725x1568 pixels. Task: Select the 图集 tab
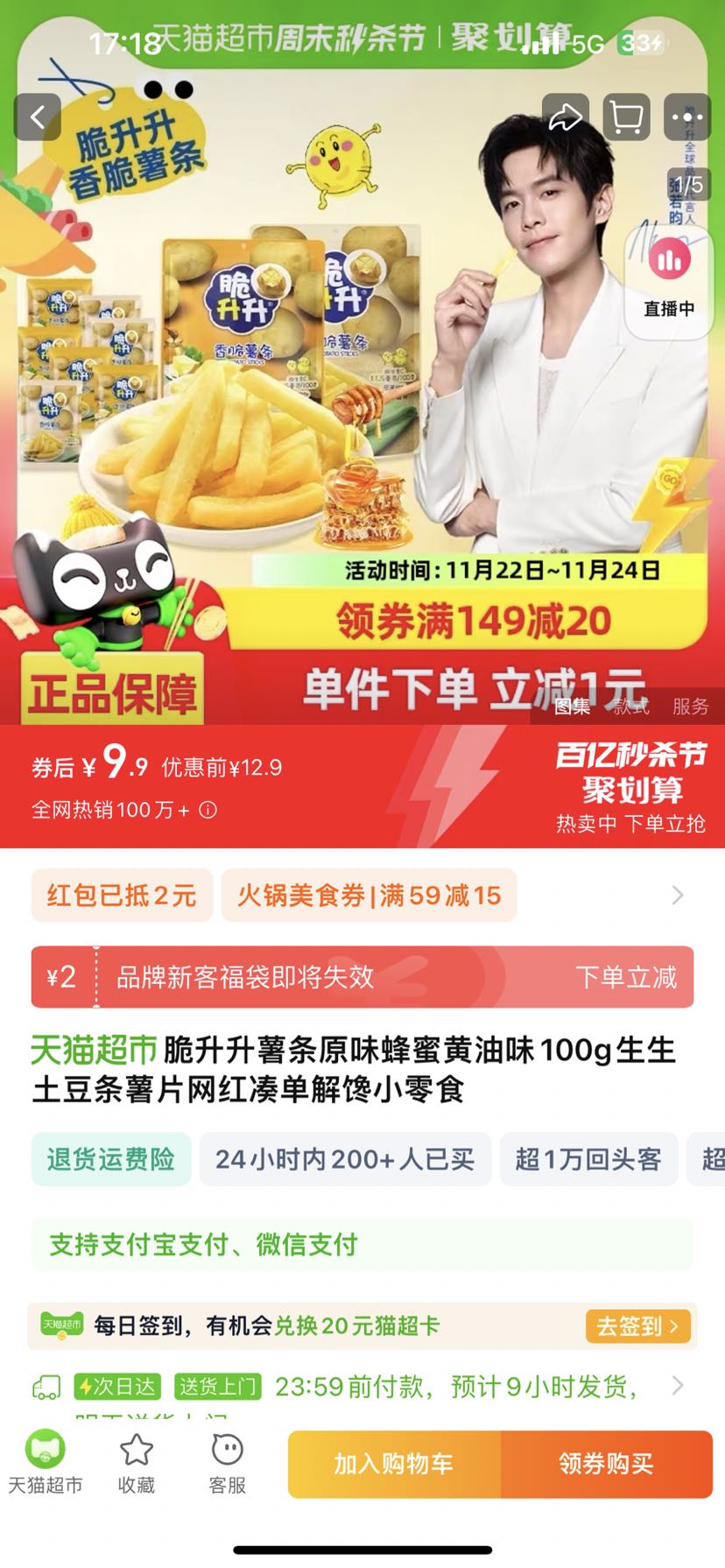coord(572,707)
